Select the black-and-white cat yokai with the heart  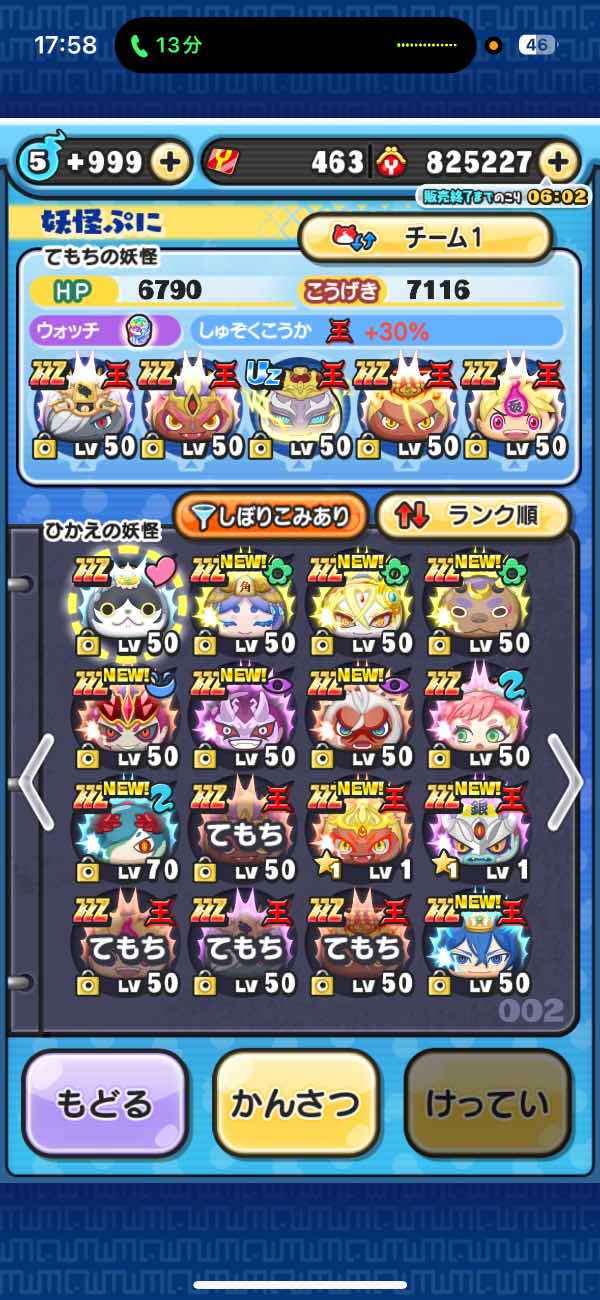(126, 606)
